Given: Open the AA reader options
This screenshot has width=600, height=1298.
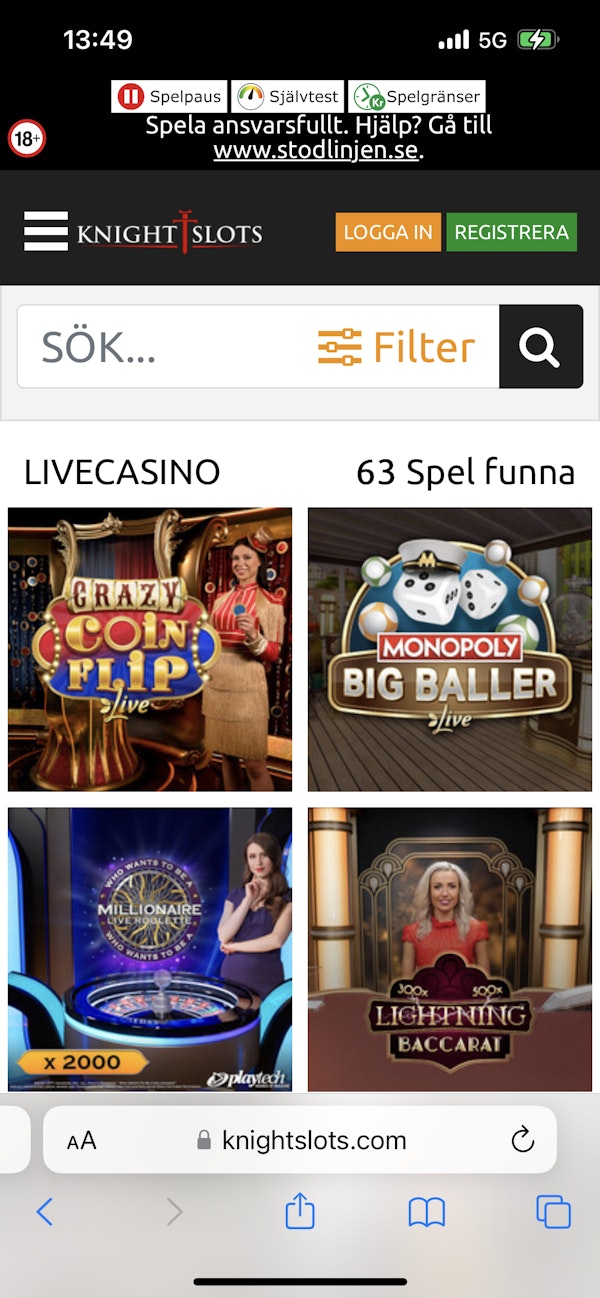Looking at the screenshot, I should click(x=82, y=1141).
